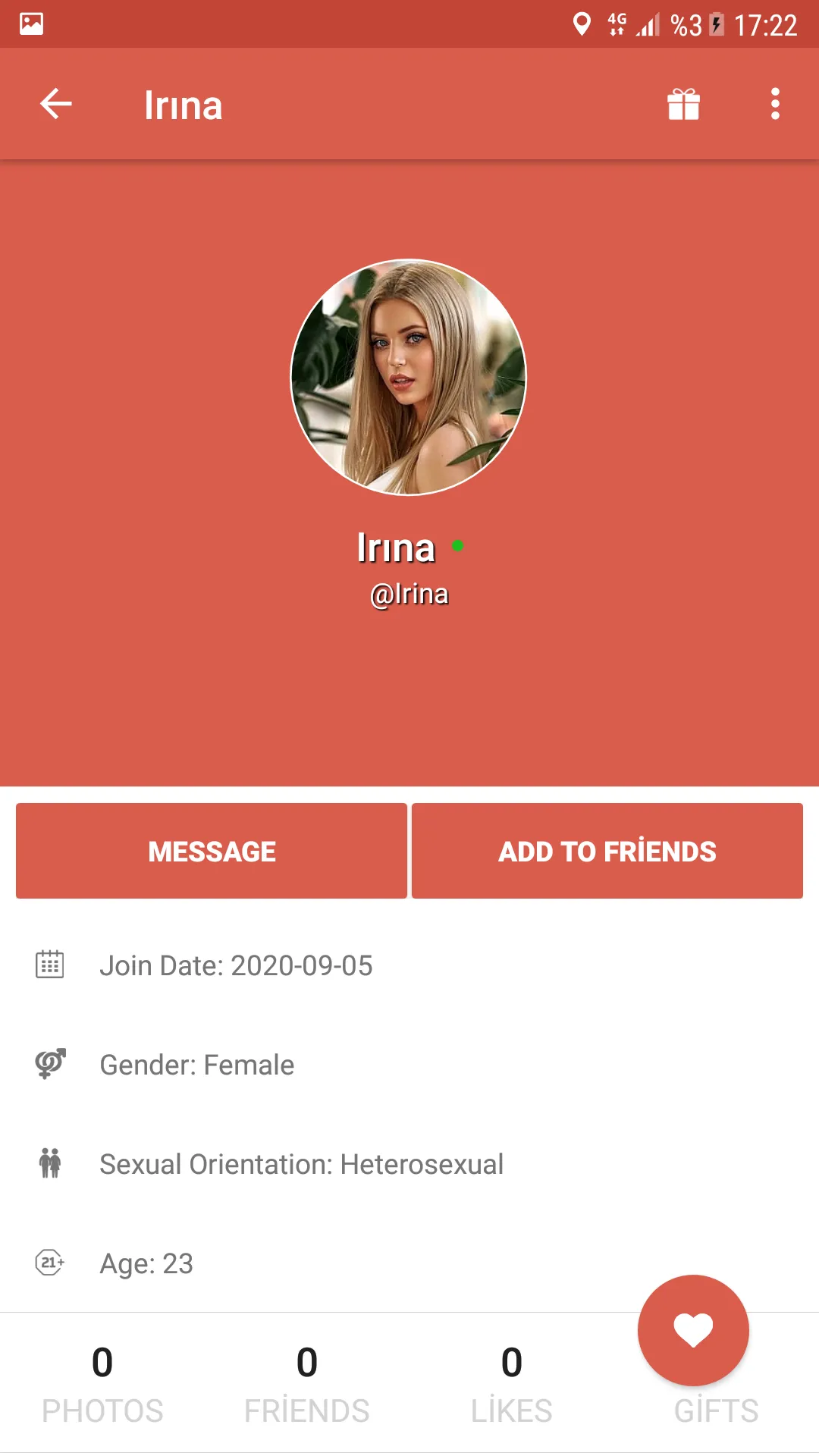The width and height of the screenshot is (819, 1456).
Task: Tap the back arrow to leave Irına's profile
Action: [55, 104]
